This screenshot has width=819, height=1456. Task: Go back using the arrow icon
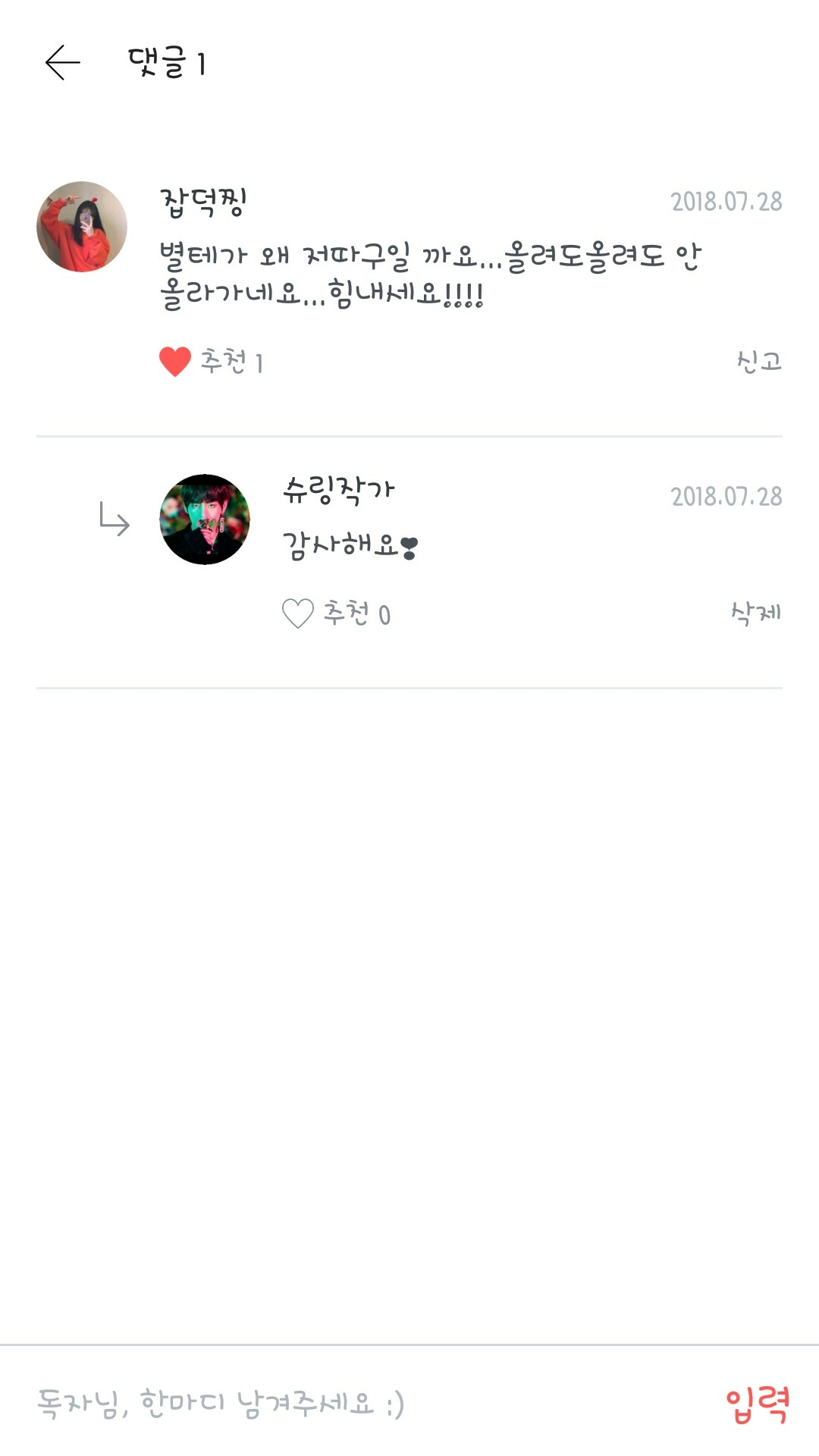click(63, 62)
